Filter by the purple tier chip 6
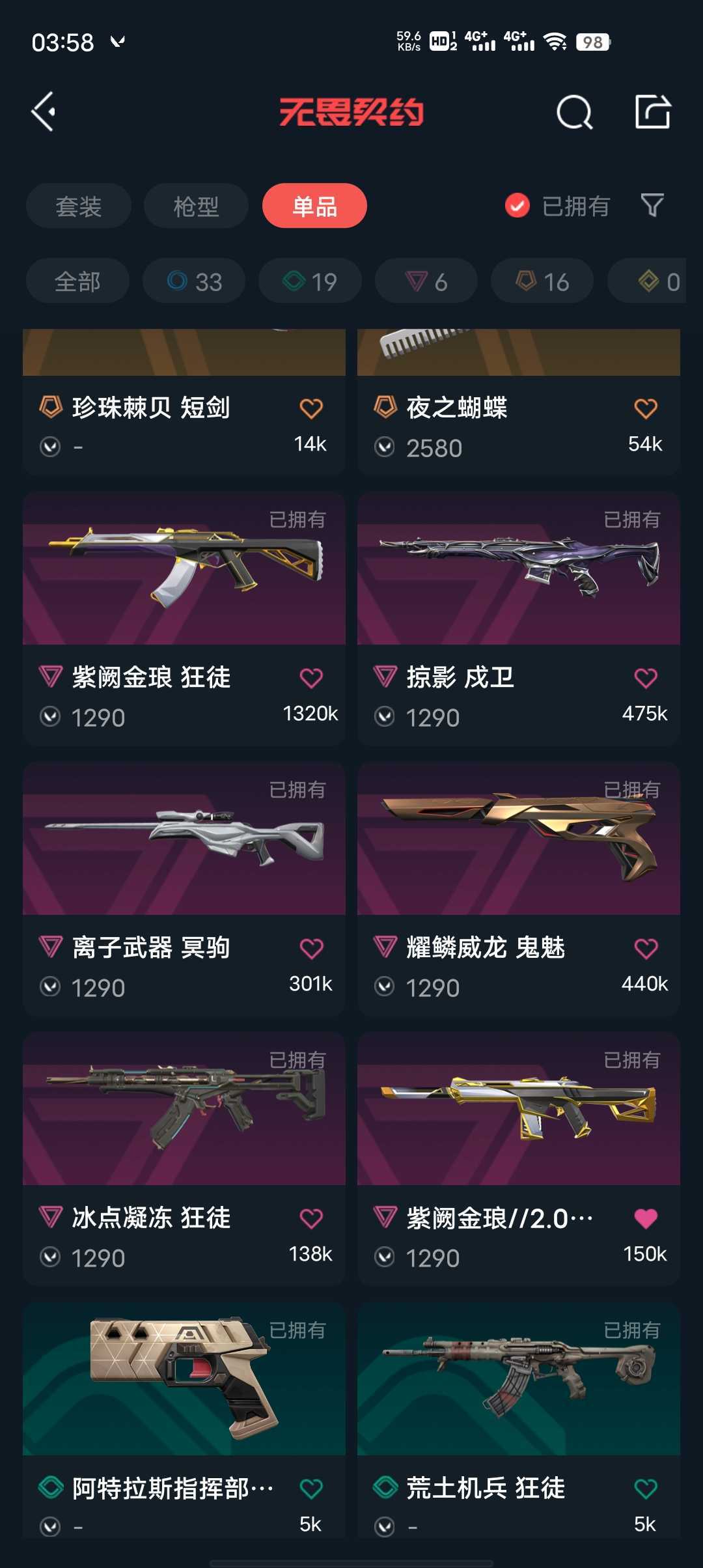The width and height of the screenshot is (703, 1568). coord(426,281)
